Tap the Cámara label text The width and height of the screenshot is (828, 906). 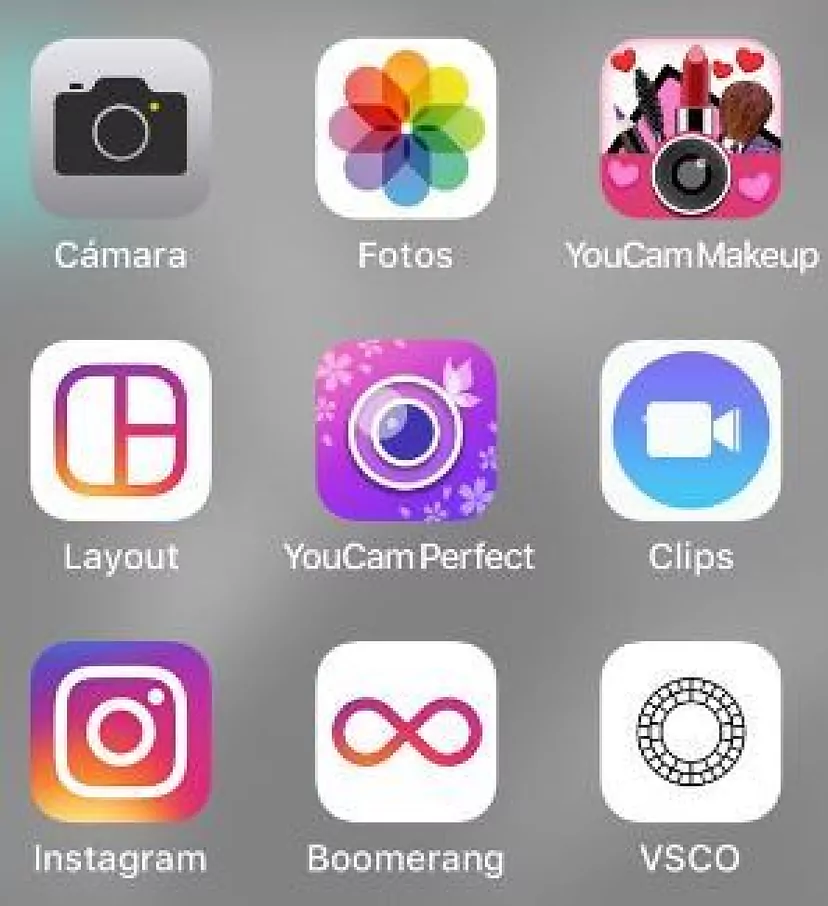pos(120,257)
